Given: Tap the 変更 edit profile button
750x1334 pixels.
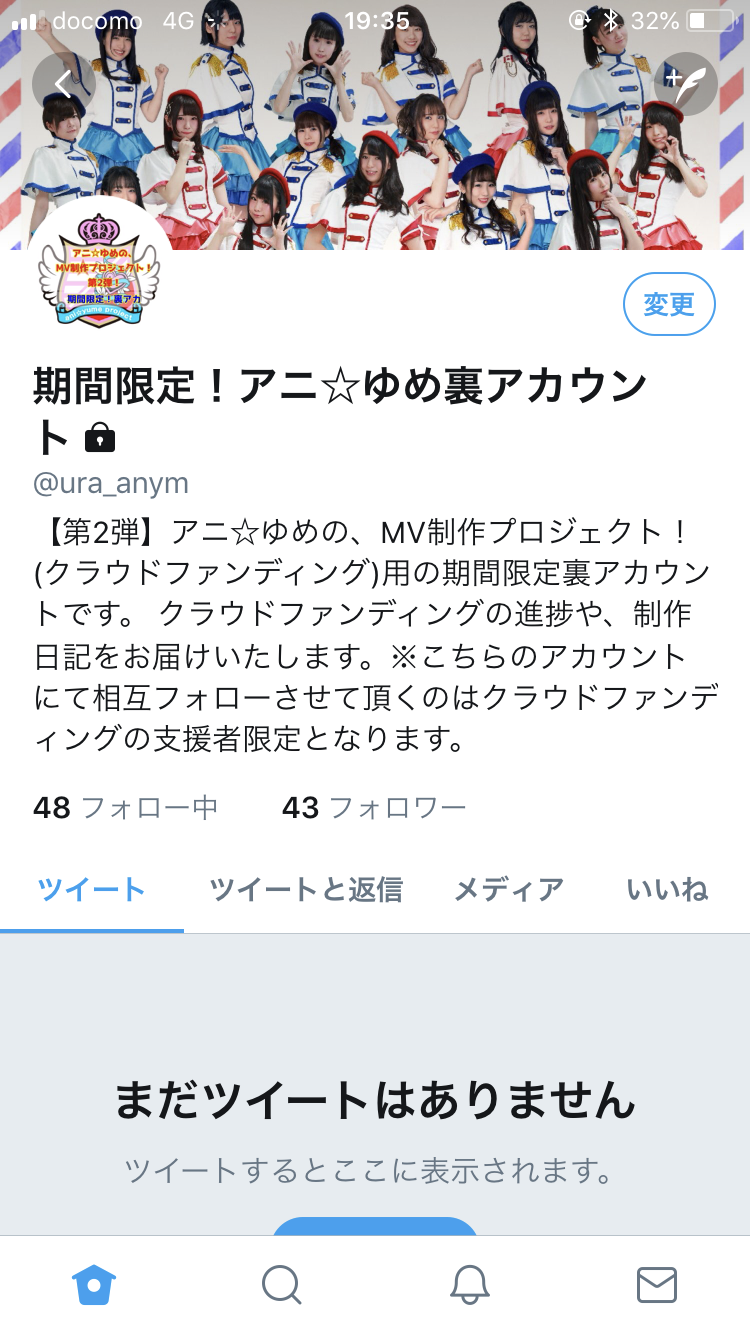Looking at the screenshot, I should [x=669, y=305].
